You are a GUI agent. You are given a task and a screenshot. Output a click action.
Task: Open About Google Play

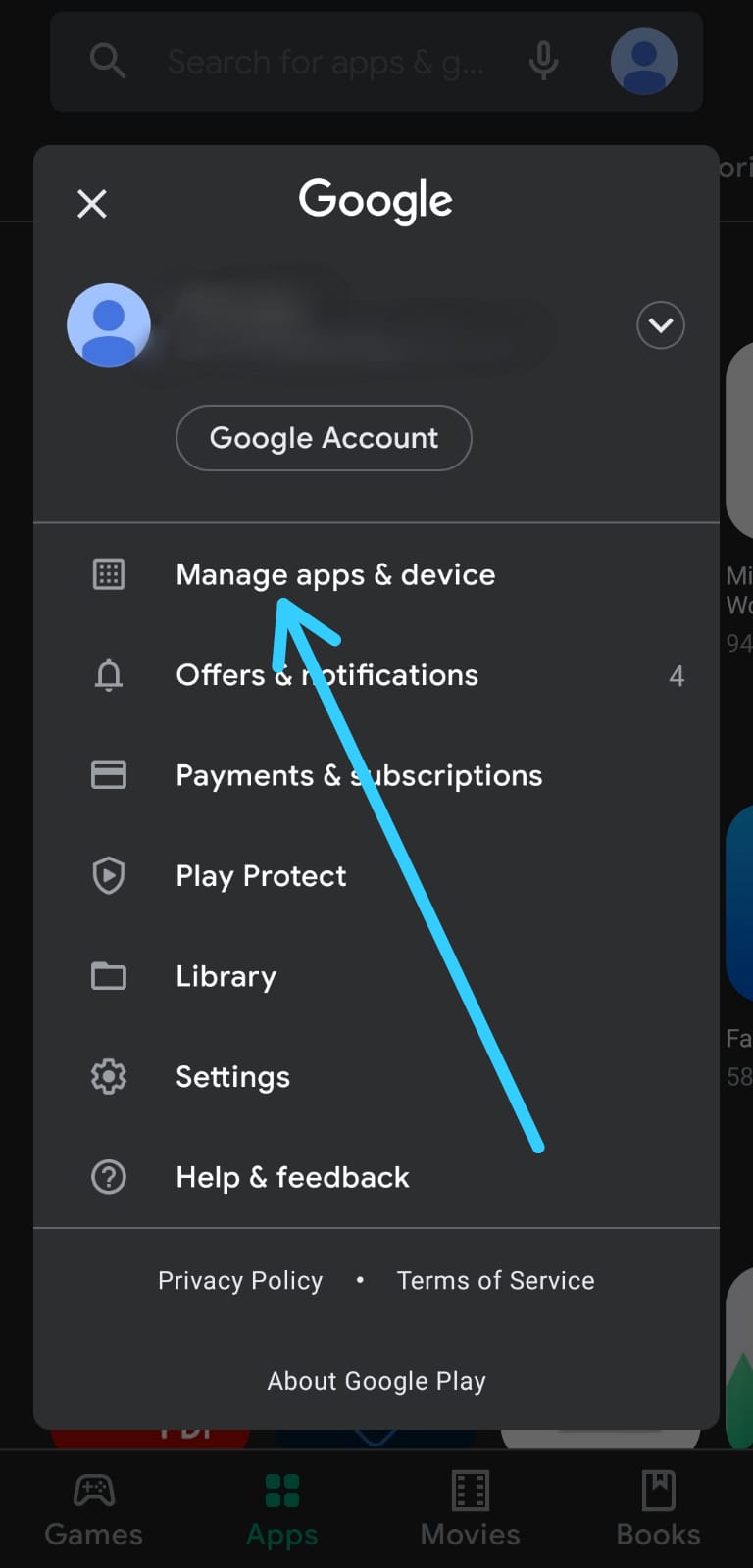pyautogui.click(x=376, y=1381)
